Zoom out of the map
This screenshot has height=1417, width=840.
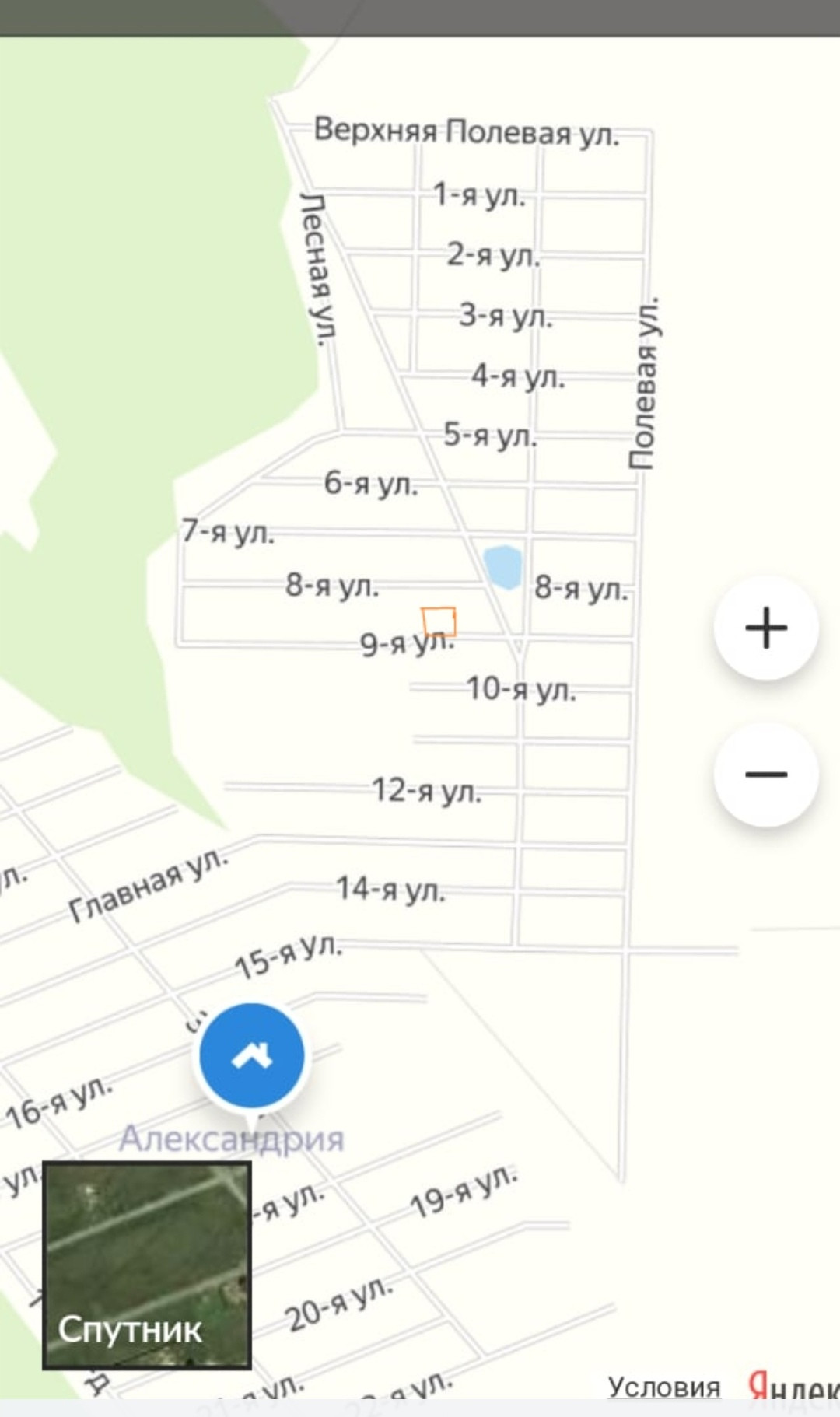766,775
